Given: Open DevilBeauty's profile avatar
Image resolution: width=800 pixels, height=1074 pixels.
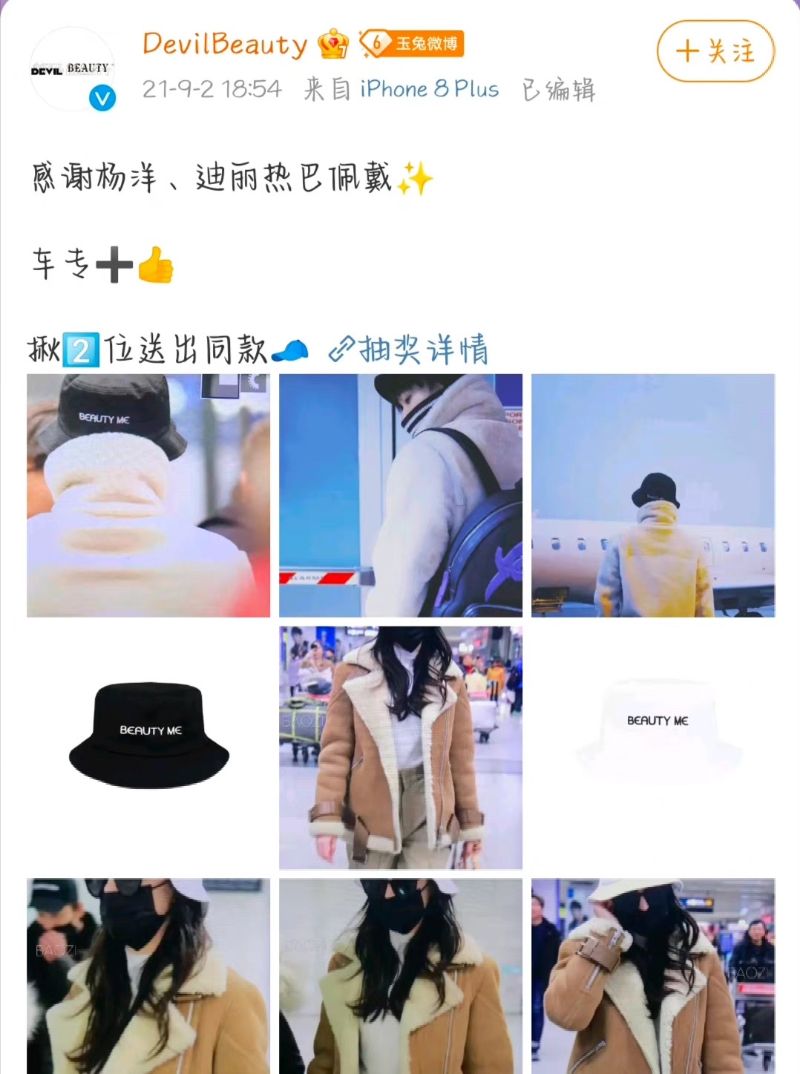Looking at the screenshot, I should click(71, 70).
